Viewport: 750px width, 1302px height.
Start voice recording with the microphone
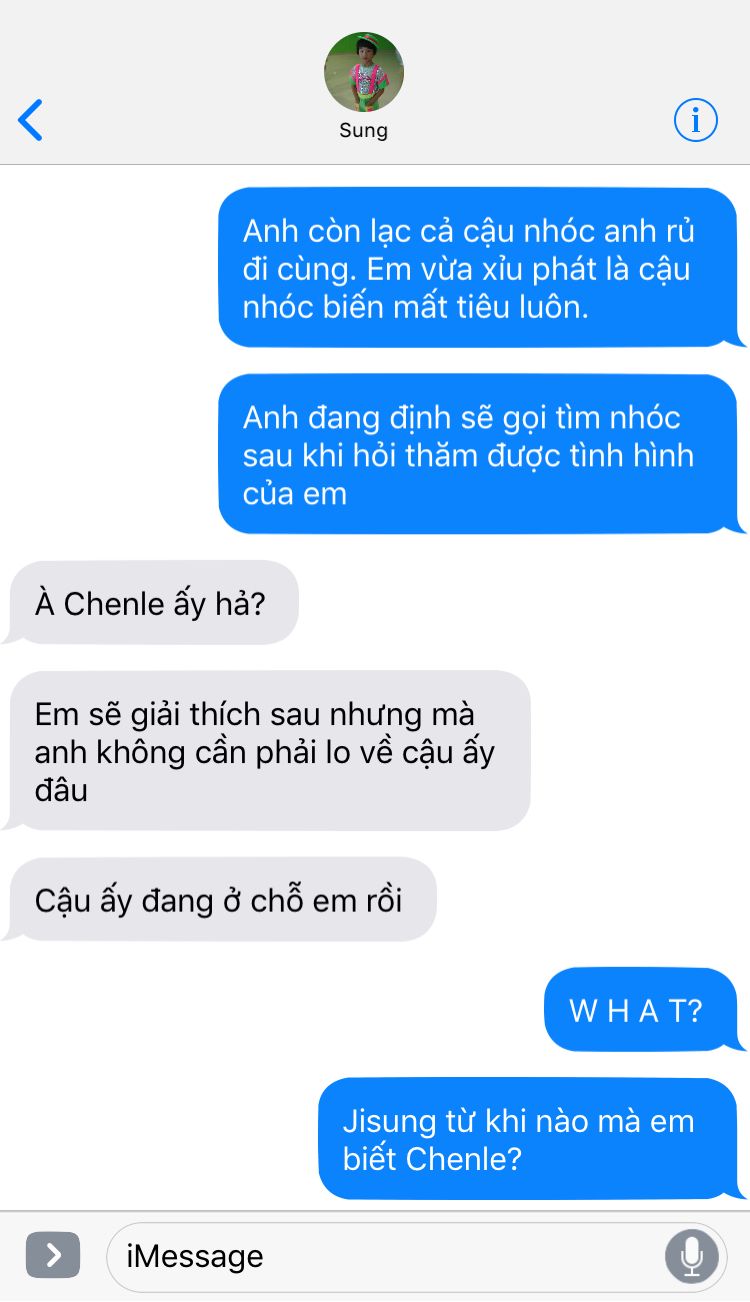pos(692,1257)
